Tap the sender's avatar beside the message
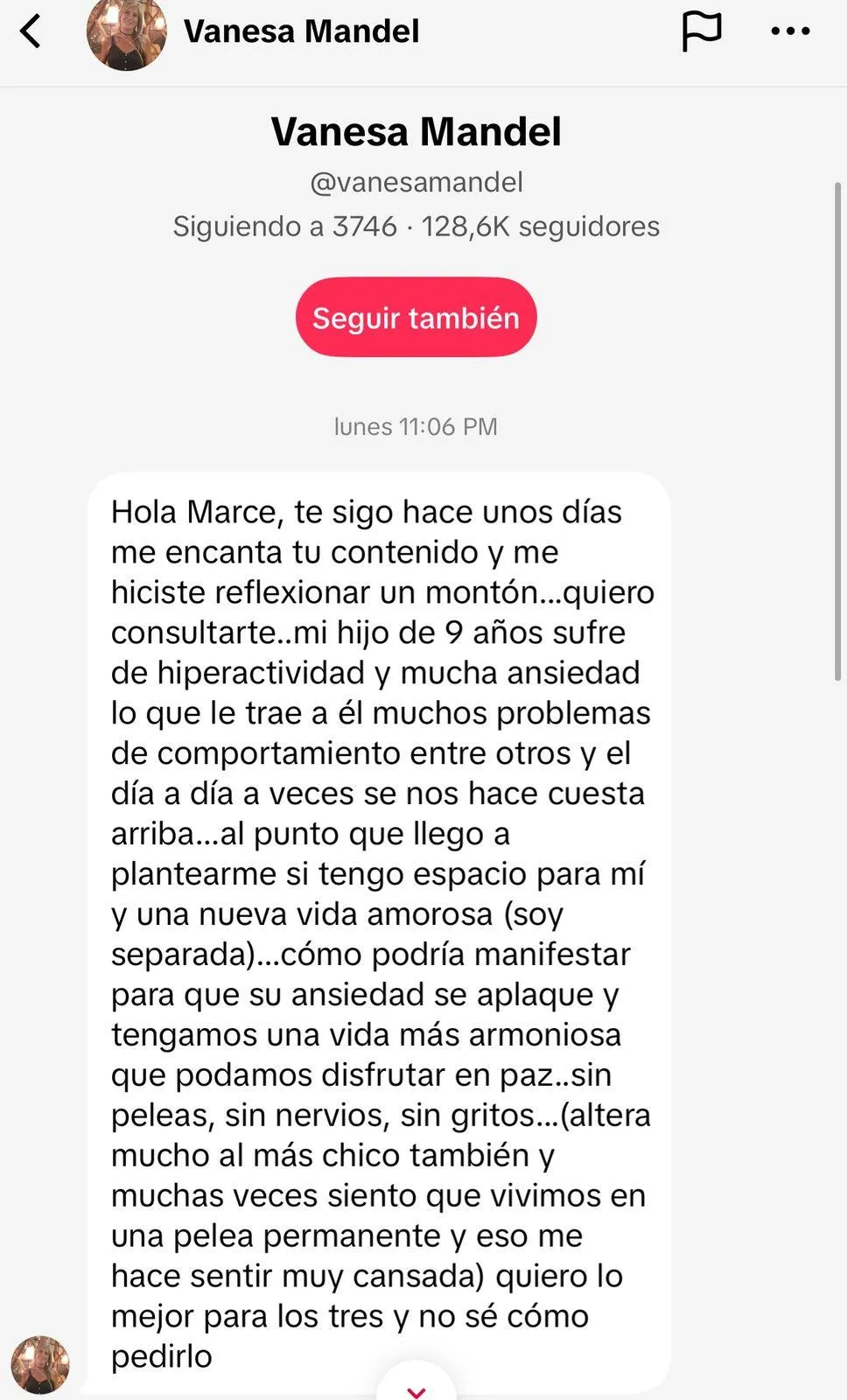The image size is (847, 1400). [40, 1364]
